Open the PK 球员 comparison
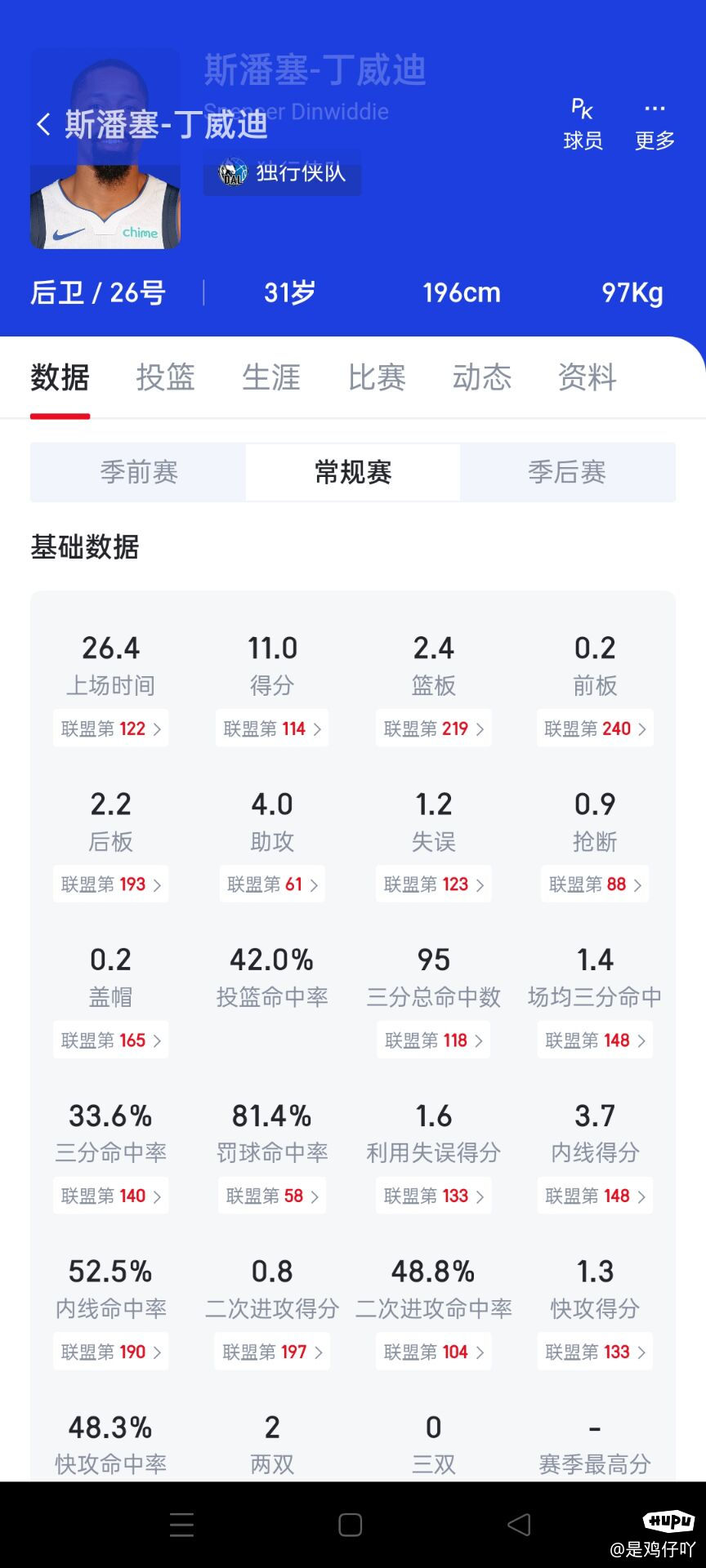This screenshot has height=1568, width=706. (x=583, y=124)
